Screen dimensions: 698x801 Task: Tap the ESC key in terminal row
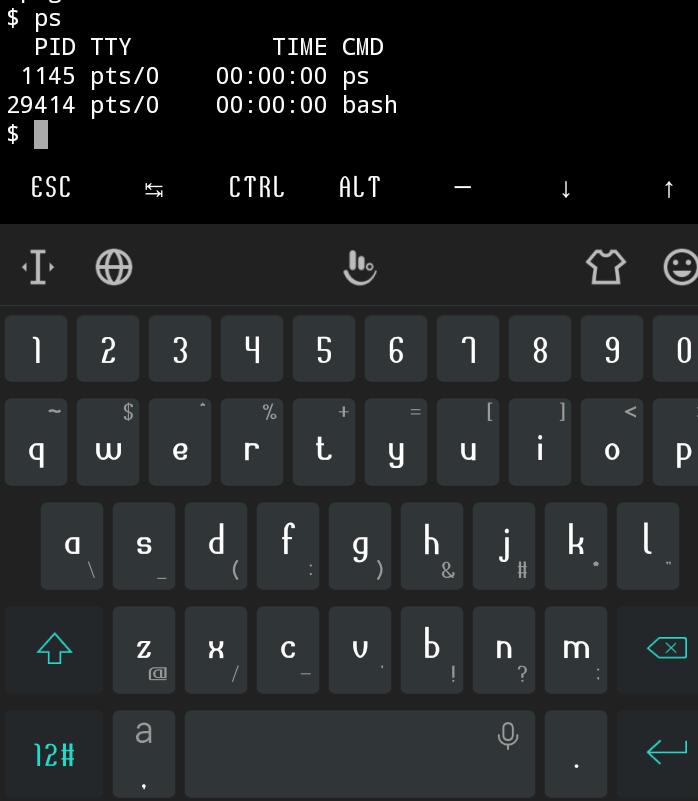coord(51,187)
